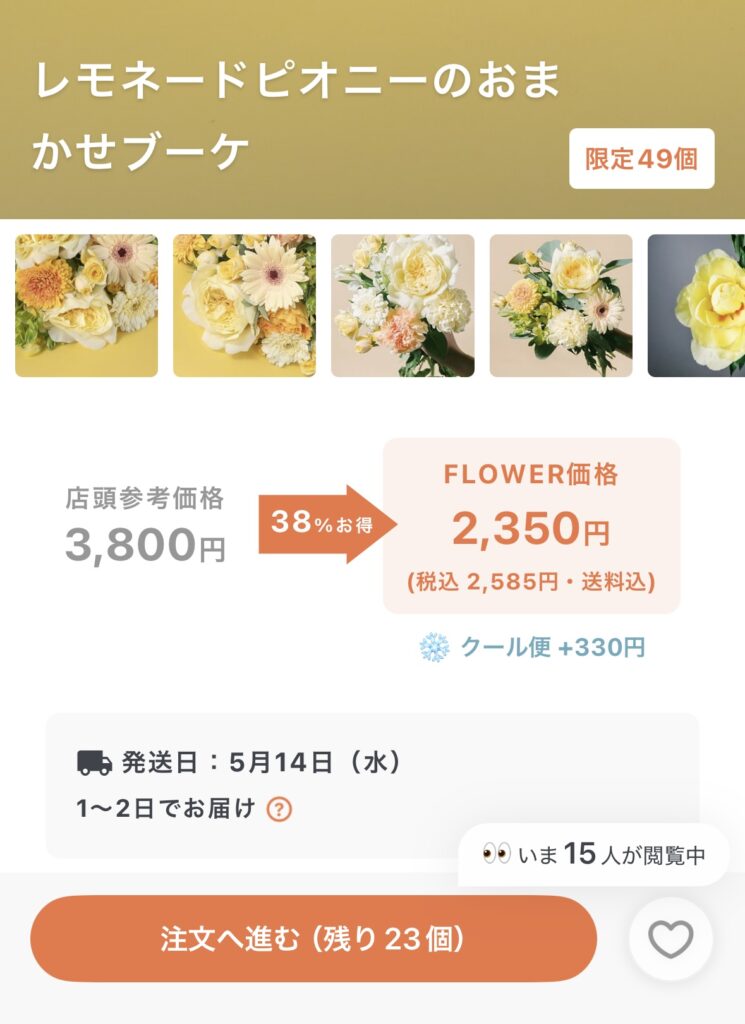
Task: Open delivery time help question mark
Action: [280, 809]
